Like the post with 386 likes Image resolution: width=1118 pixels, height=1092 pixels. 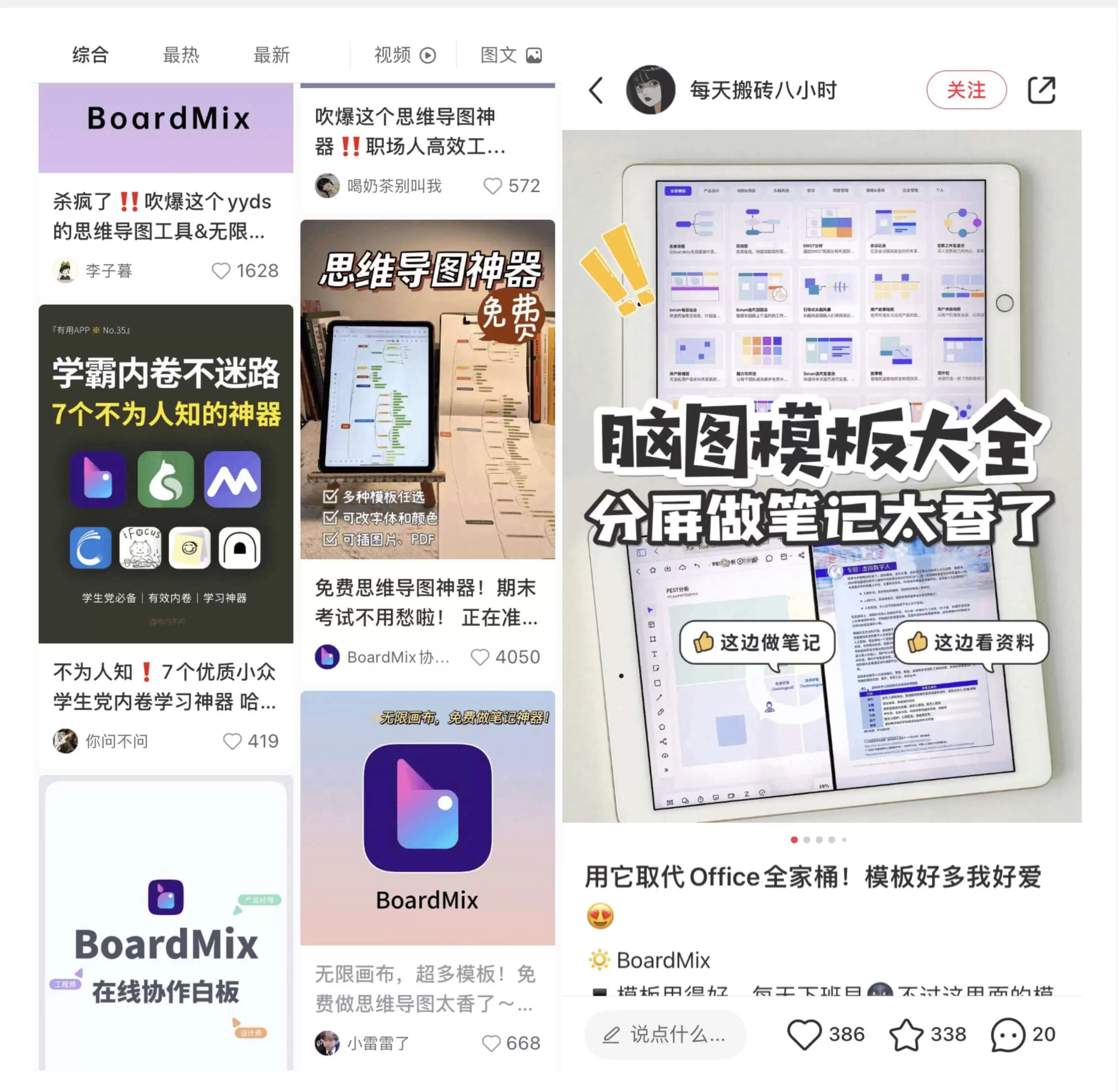point(804,1034)
